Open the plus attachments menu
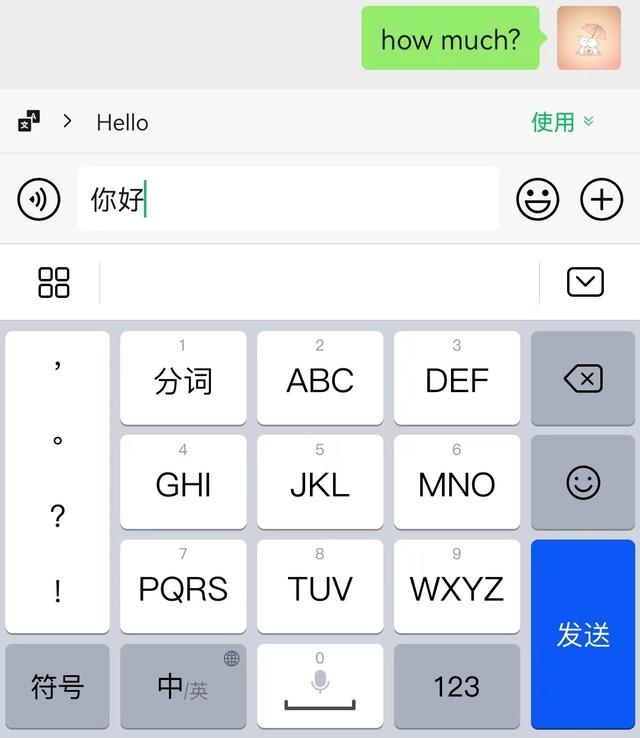This screenshot has height=738, width=640. tap(601, 200)
